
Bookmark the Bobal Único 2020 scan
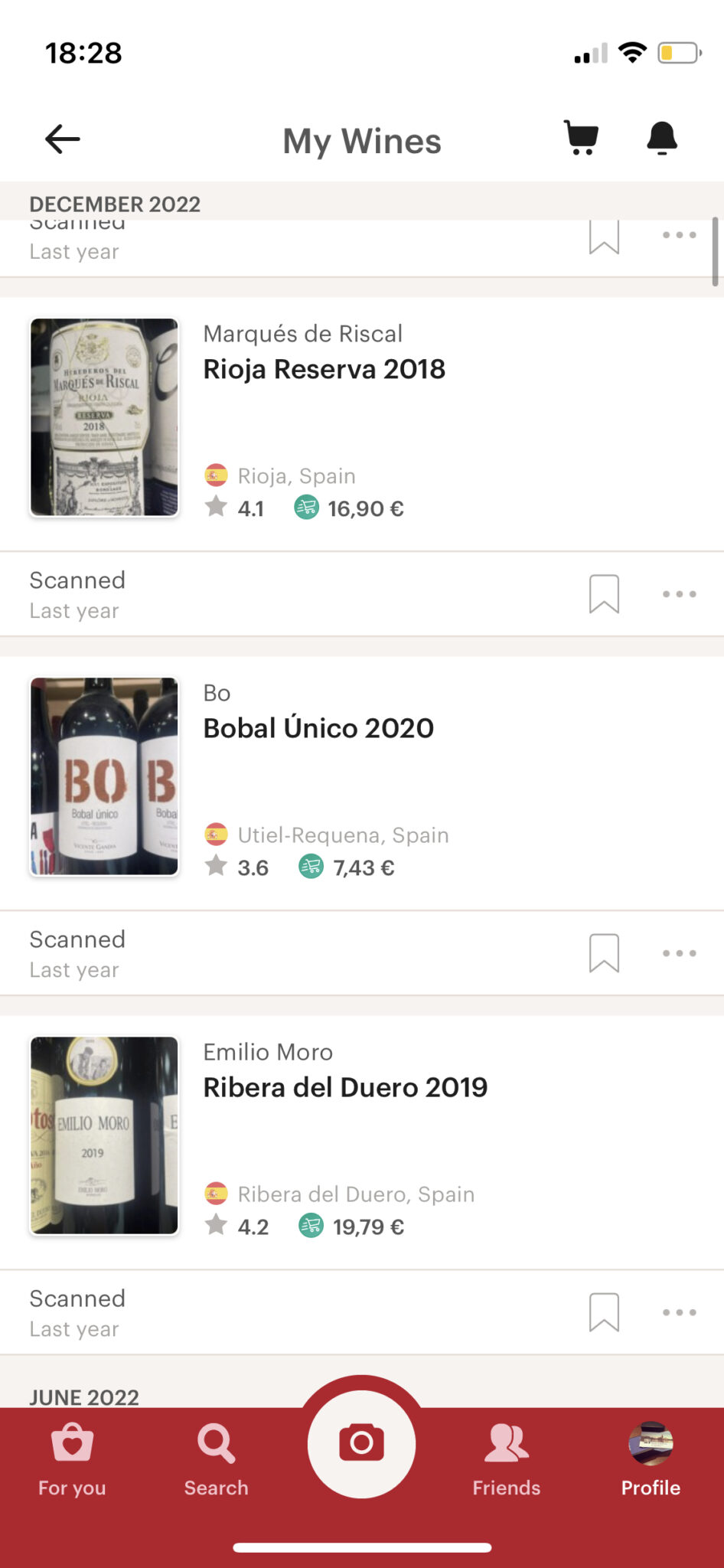tap(604, 952)
